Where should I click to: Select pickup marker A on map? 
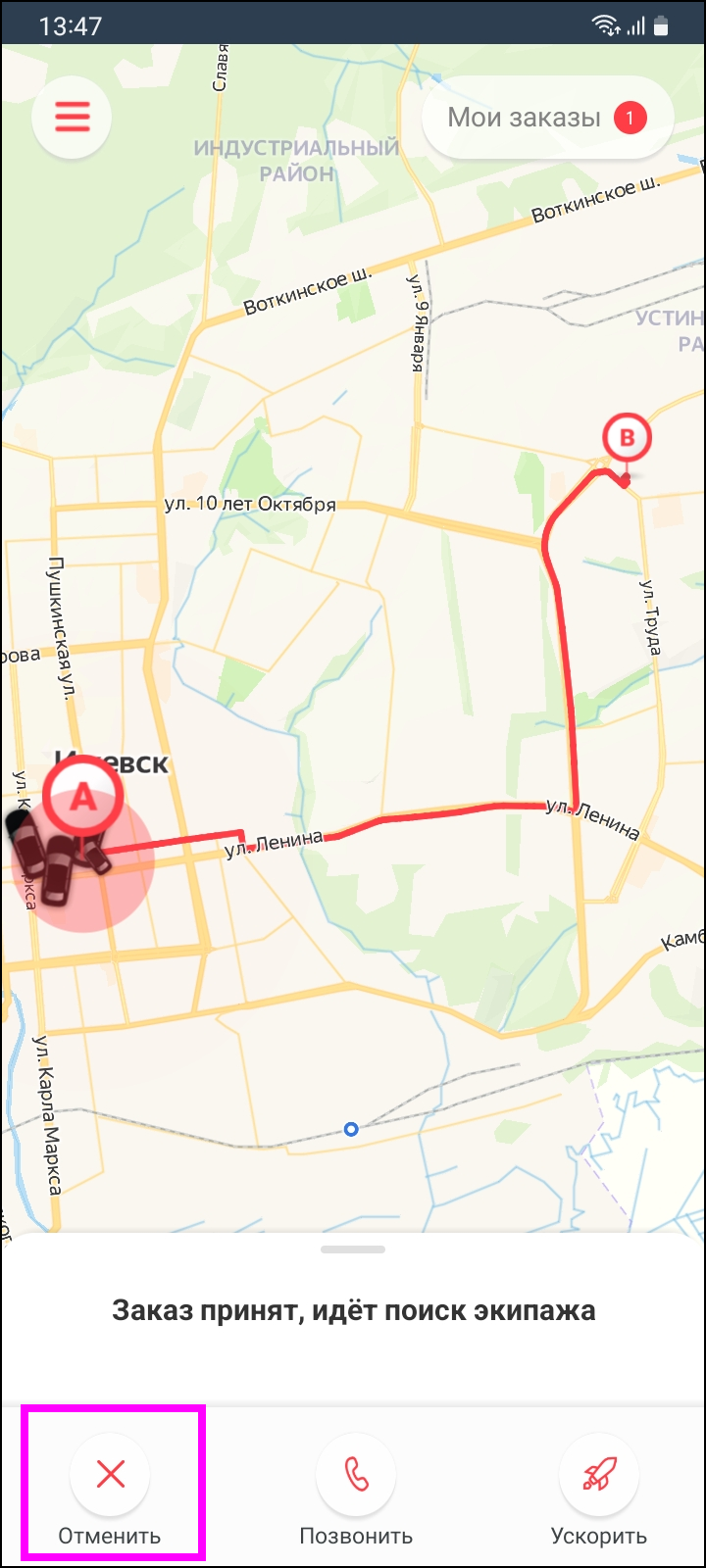[x=83, y=799]
